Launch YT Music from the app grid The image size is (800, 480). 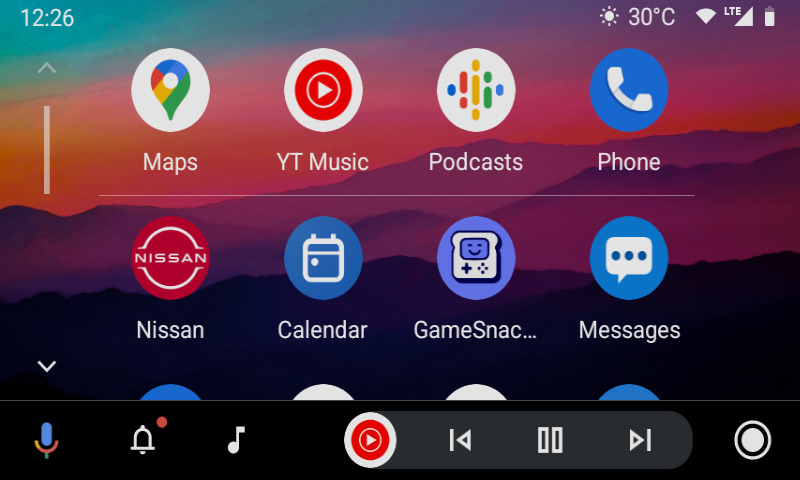(322, 90)
